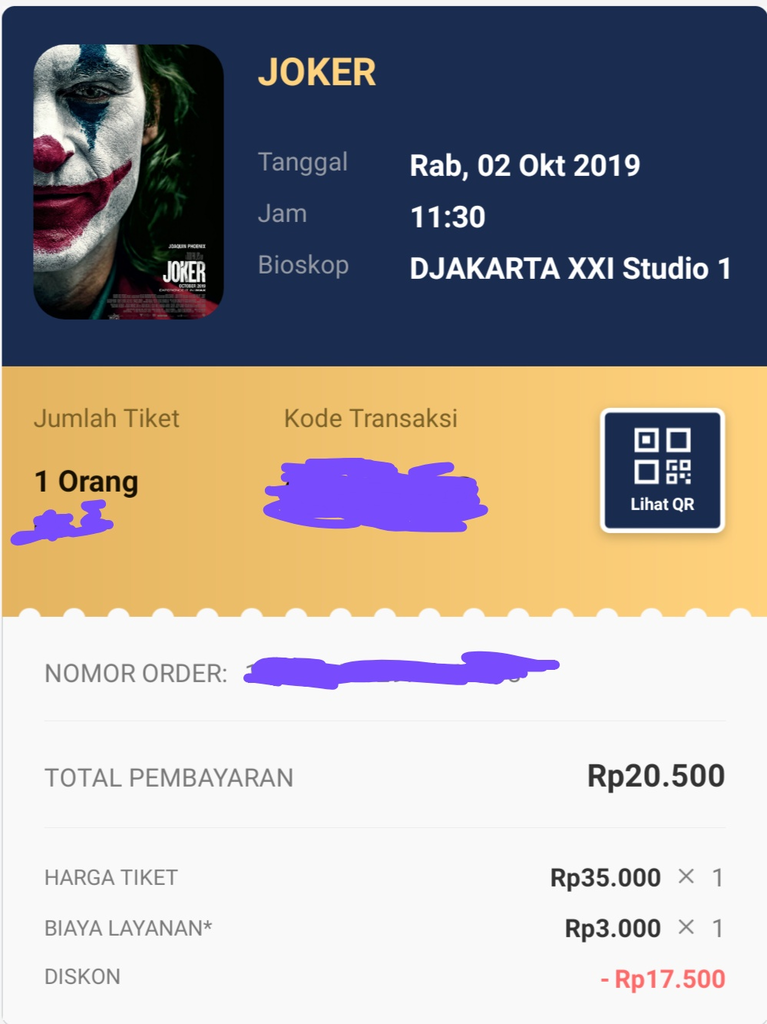Screen dimensions: 767x1024
Task: Click the 1 Orang ticket count
Action: [x=83, y=481]
